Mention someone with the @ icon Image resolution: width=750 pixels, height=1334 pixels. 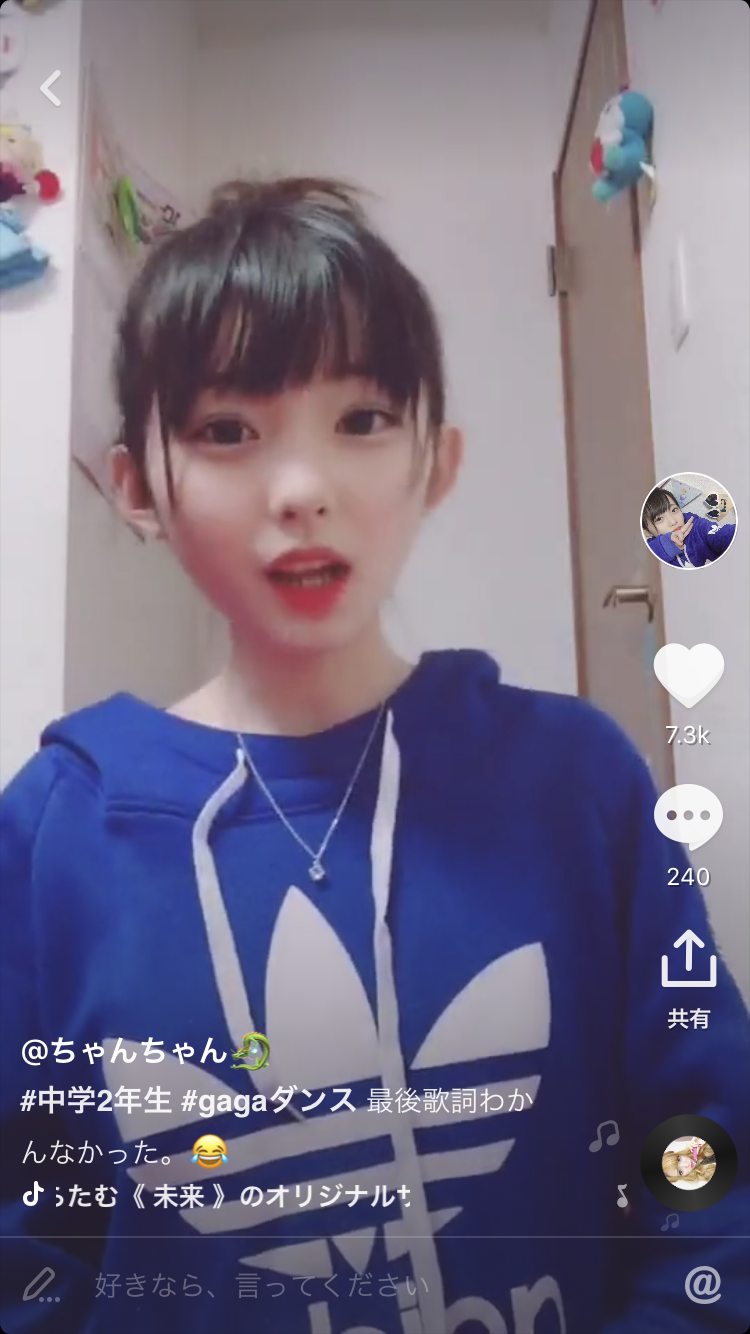tap(702, 1285)
